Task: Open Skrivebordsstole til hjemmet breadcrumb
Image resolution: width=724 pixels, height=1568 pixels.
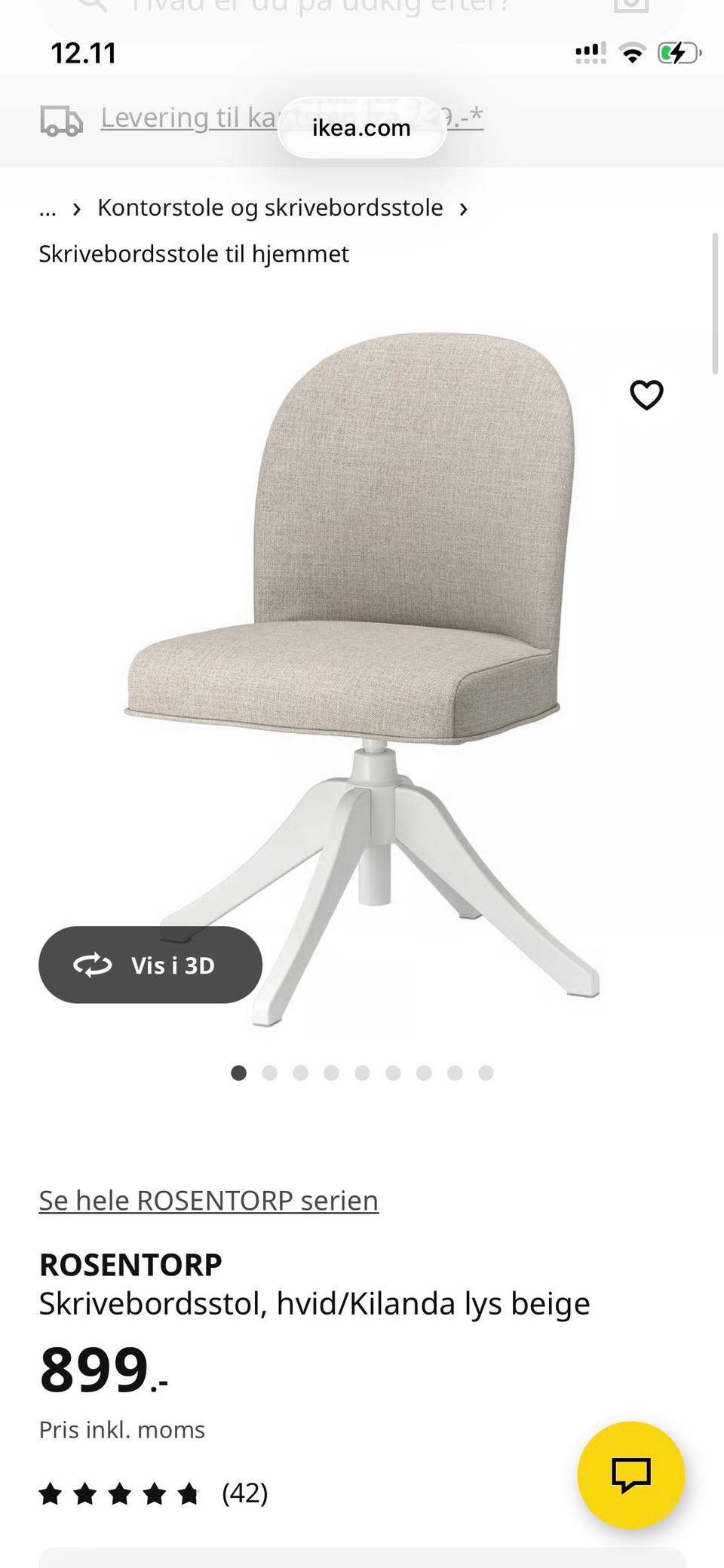Action: 194,254
